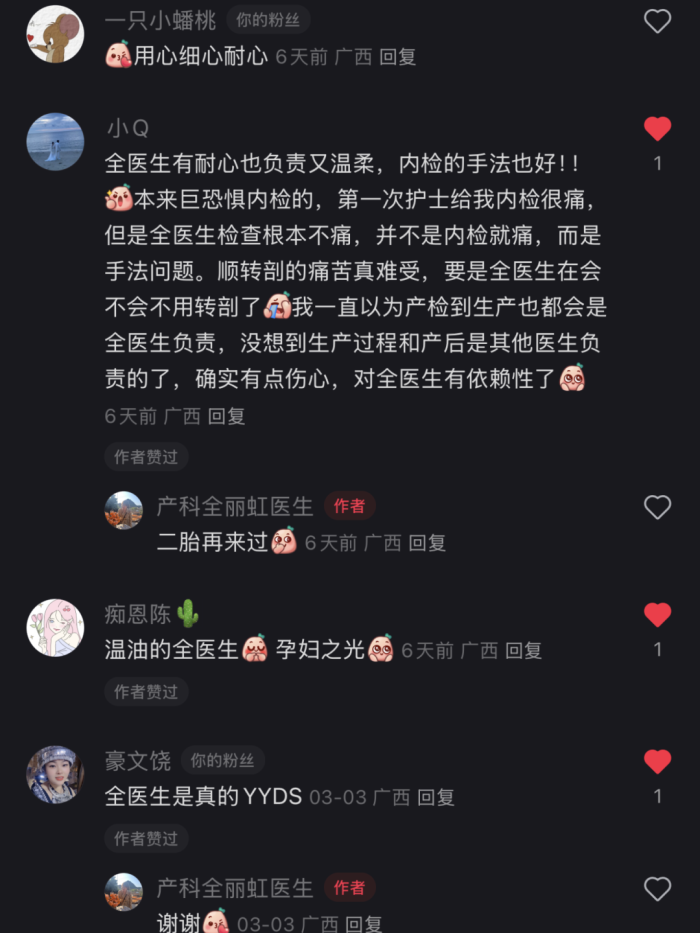
Task: Open 小Q's profile avatar
Action: pos(55,141)
